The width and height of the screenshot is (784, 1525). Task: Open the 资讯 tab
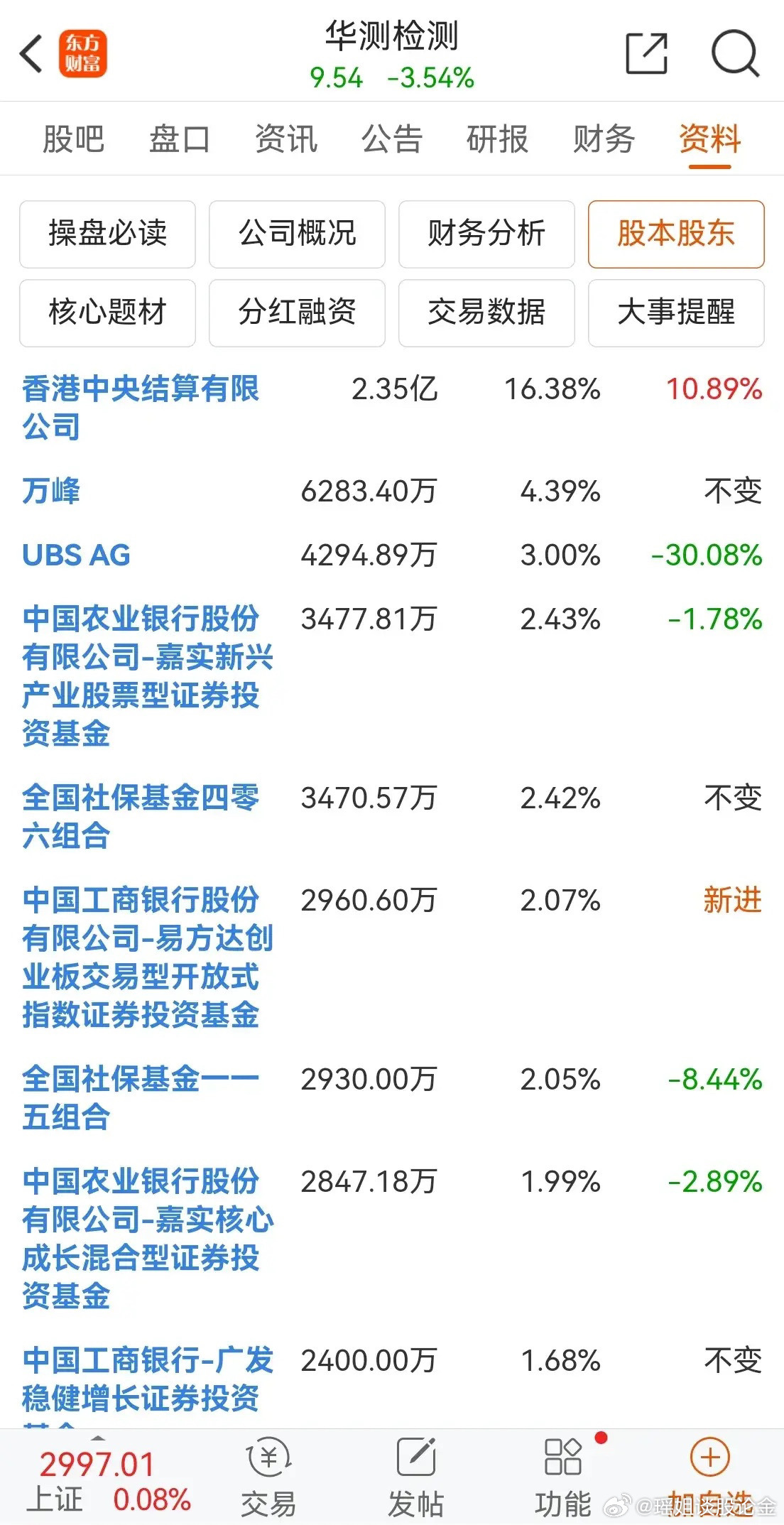[285, 139]
